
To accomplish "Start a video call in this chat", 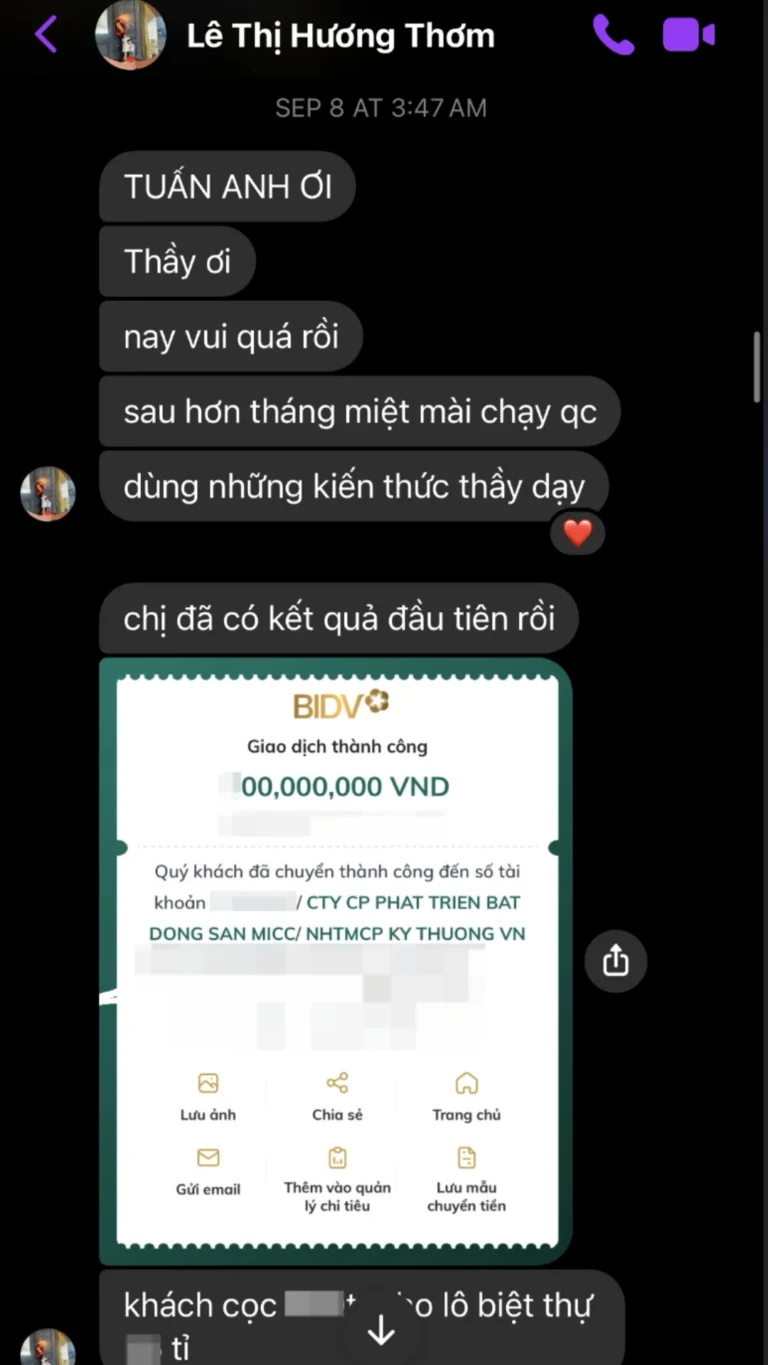I will pos(689,35).
